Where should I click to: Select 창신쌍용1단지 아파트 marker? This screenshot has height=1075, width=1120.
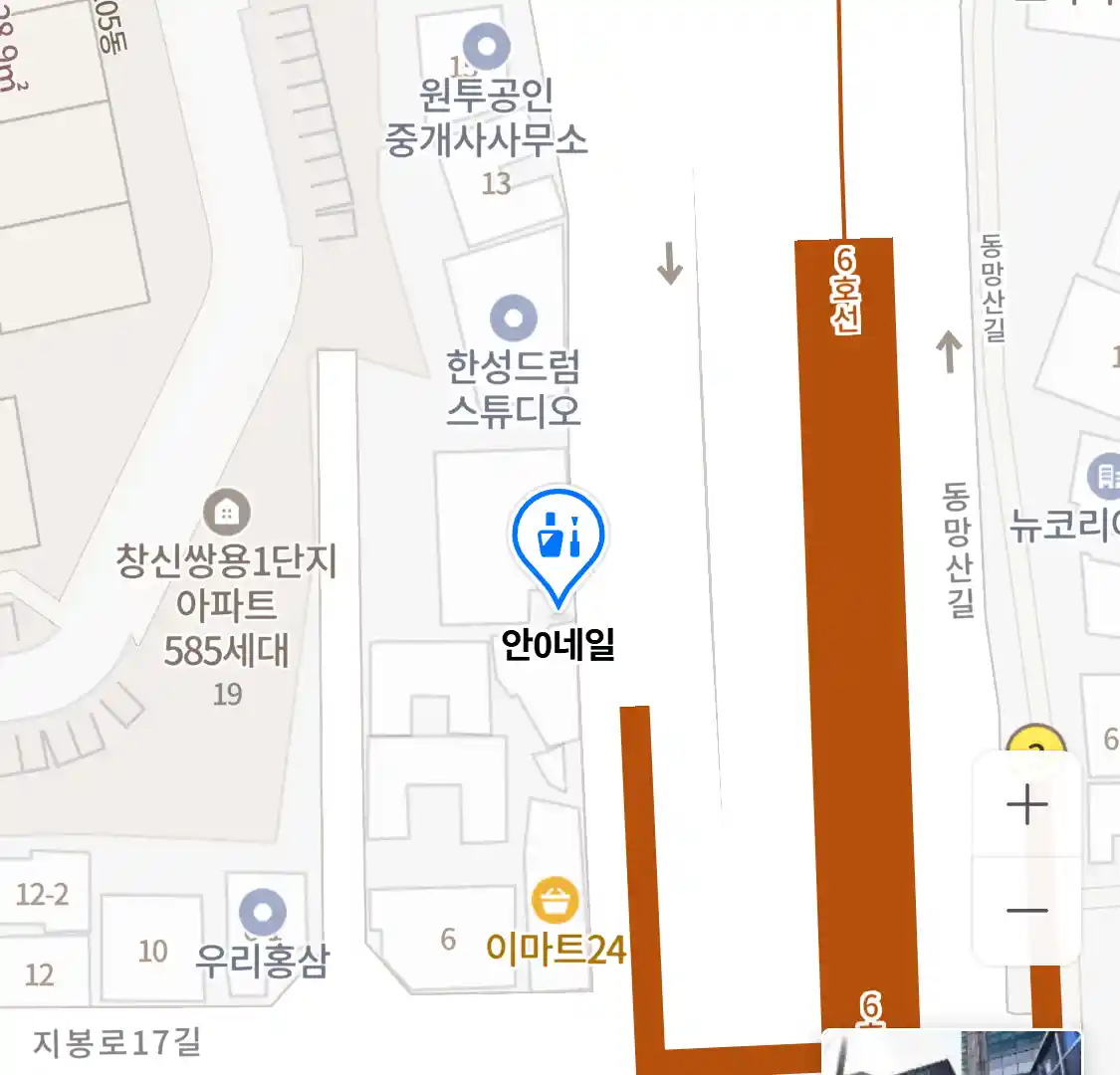pyautogui.click(x=227, y=513)
